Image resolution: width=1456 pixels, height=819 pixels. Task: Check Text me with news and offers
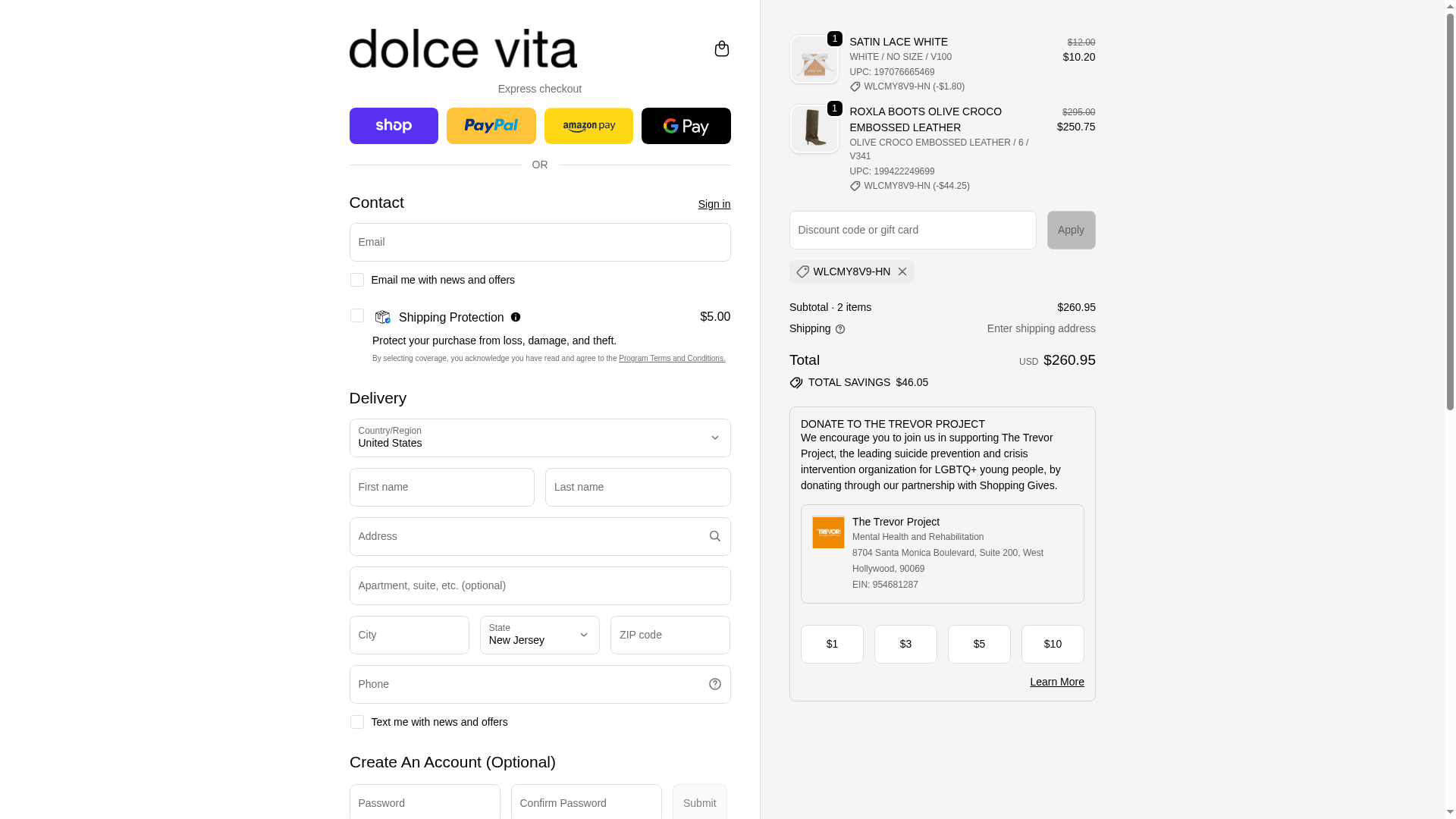tap(357, 722)
